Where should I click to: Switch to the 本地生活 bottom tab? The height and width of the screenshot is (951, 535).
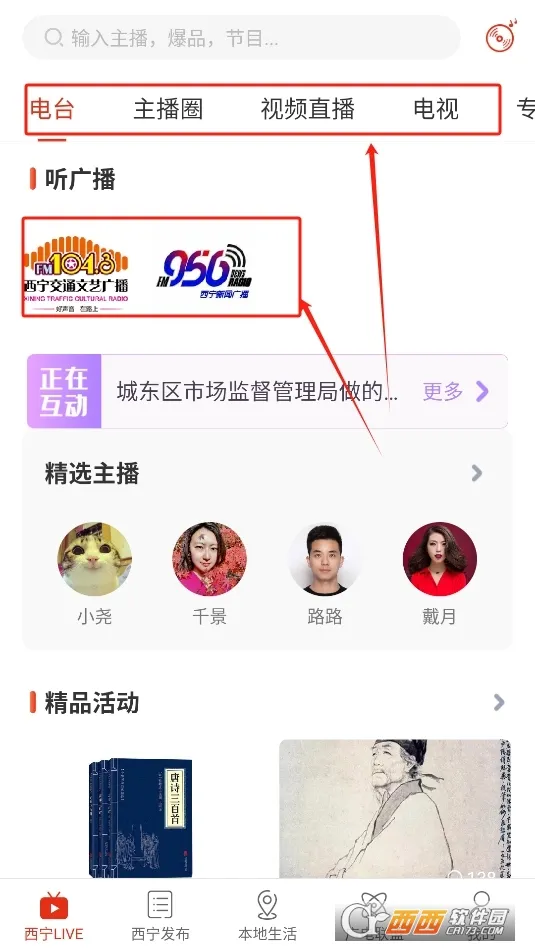(268, 915)
